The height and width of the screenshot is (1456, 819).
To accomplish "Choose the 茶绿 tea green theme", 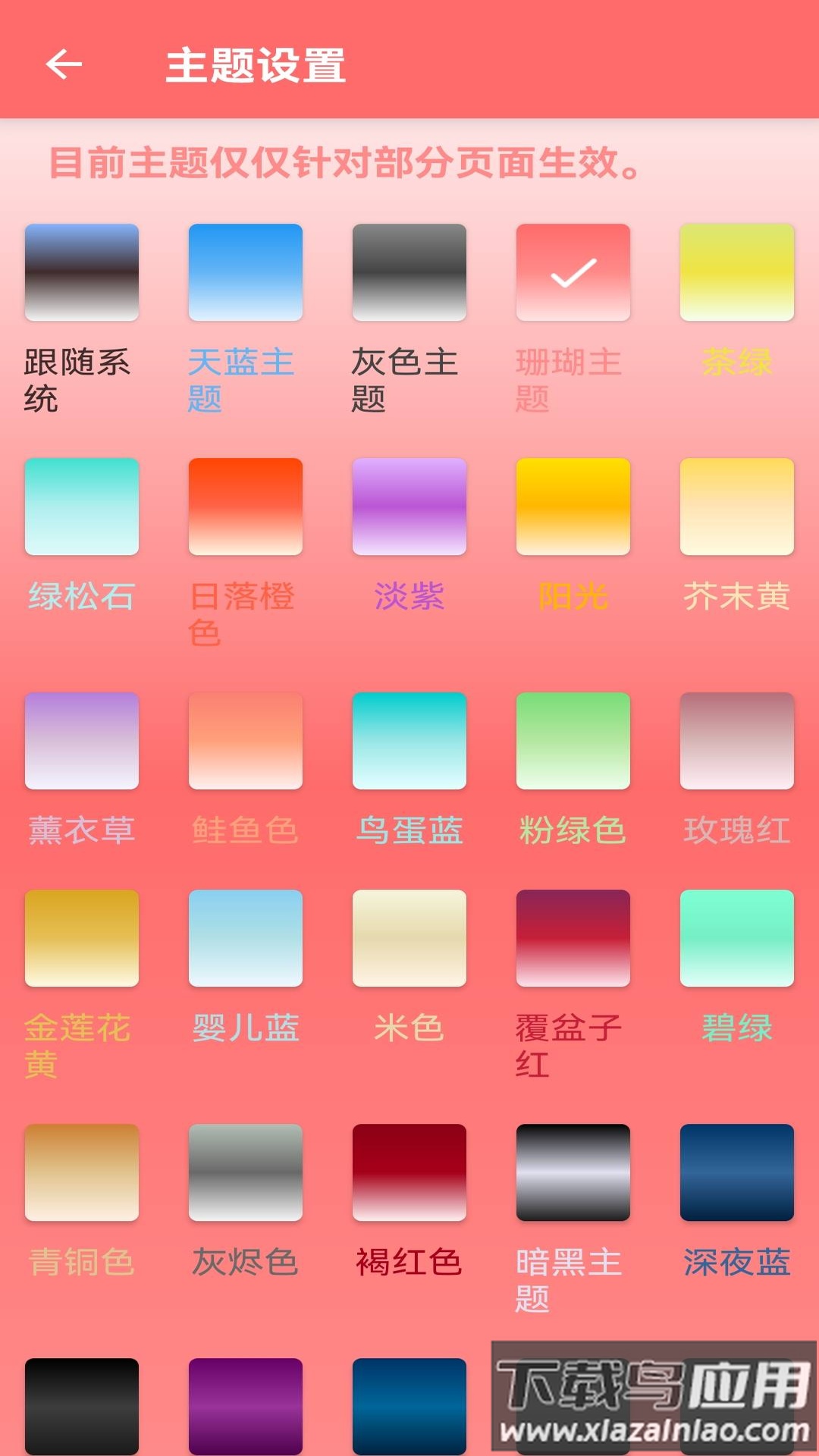I will coord(736,273).
